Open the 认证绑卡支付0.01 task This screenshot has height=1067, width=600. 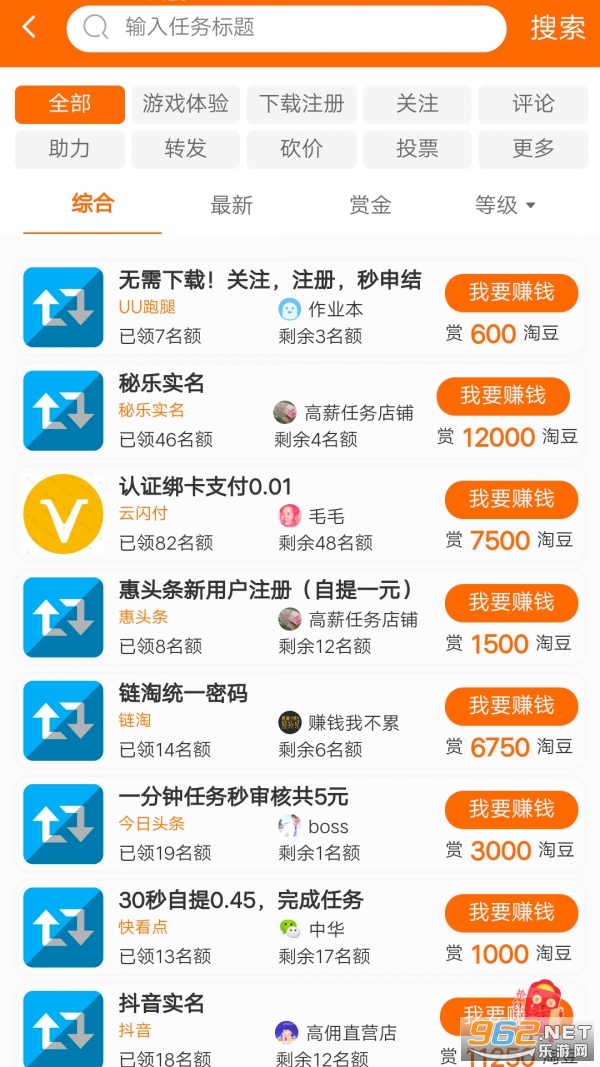tap(205, 487)
